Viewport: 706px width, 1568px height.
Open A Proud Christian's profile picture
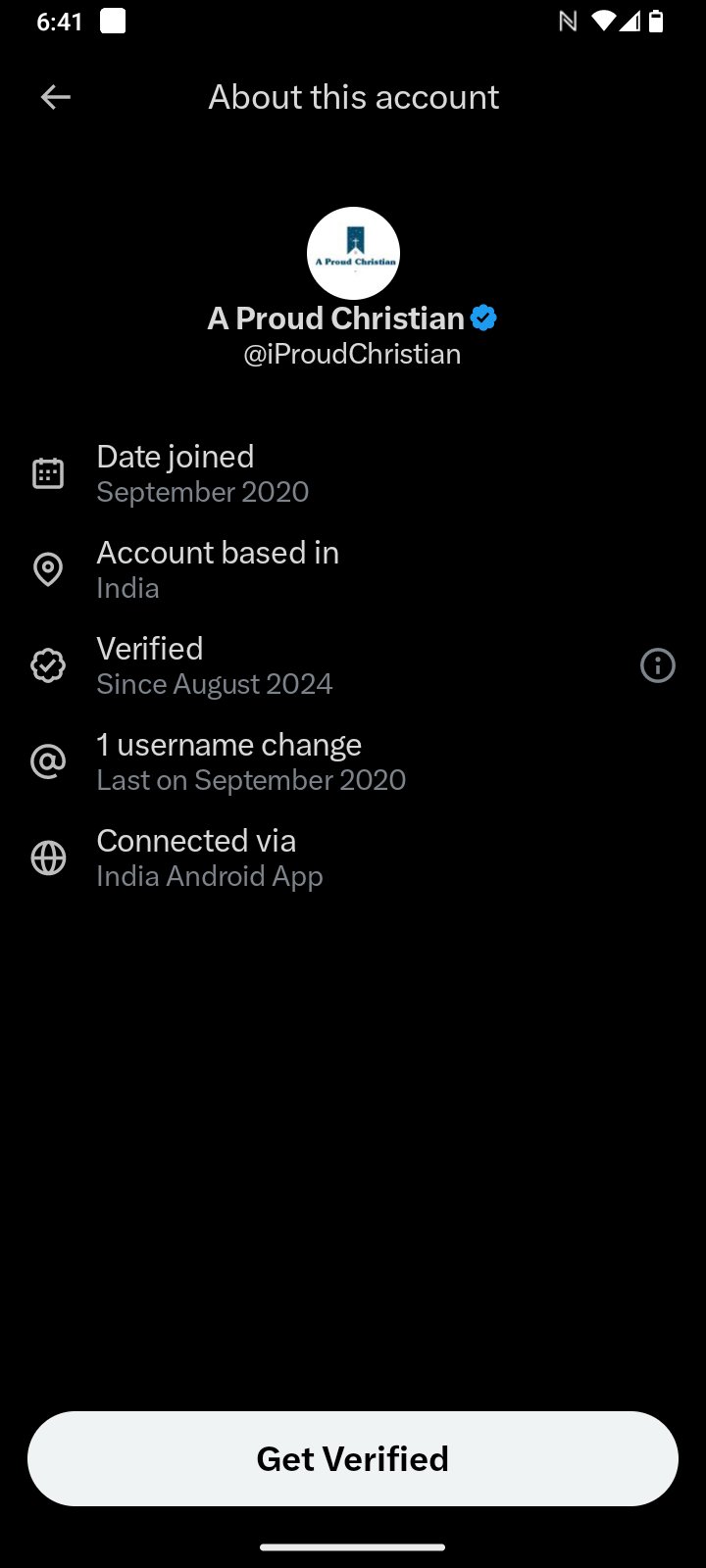click(353, 253)
